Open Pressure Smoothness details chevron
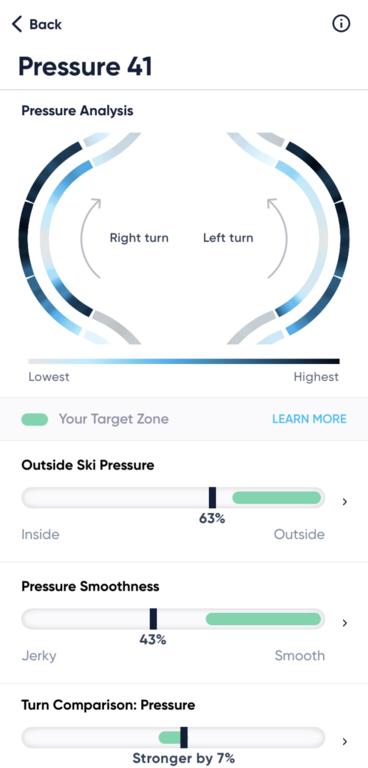 click(x=345, y=623)
